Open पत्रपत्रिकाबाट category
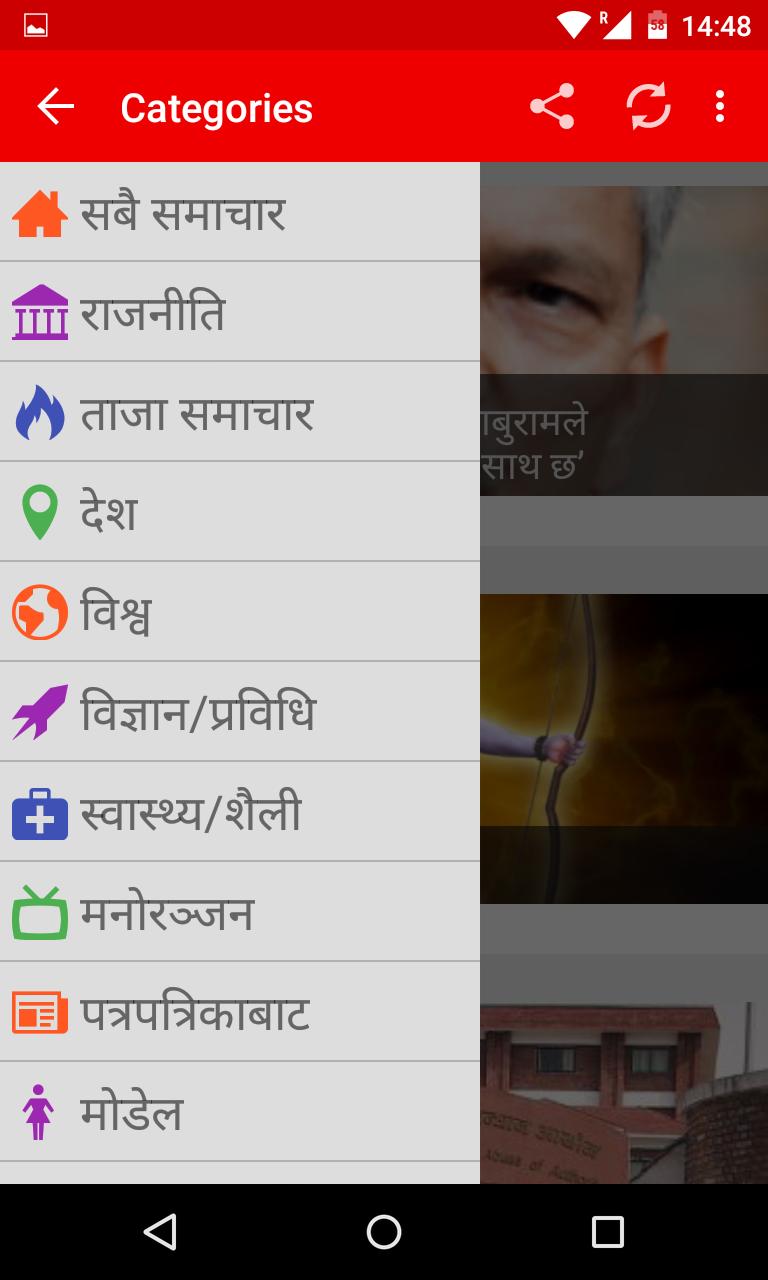Image resolution: width=768 pixels, height=1280 pixels. point(240,1012)
